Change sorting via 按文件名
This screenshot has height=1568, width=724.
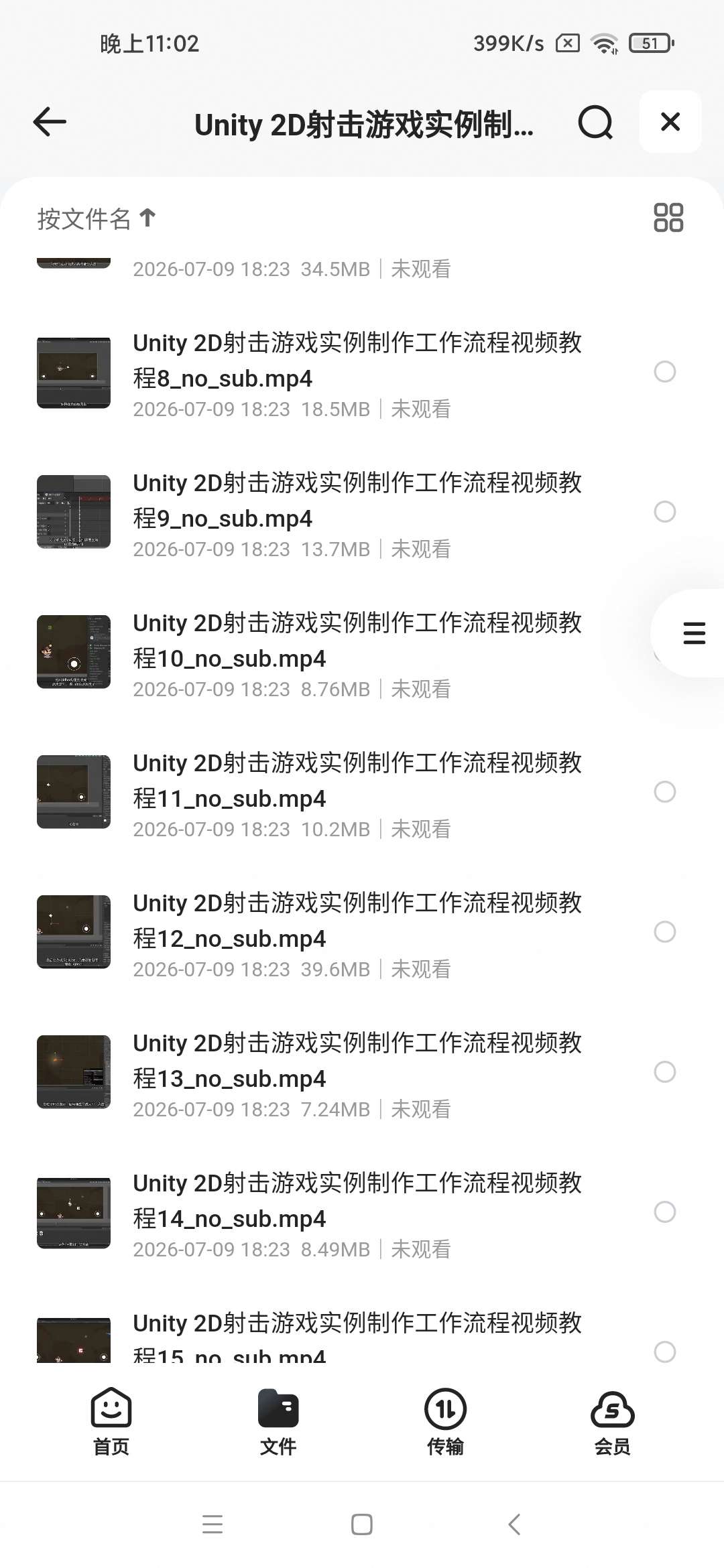pos(97,218)
